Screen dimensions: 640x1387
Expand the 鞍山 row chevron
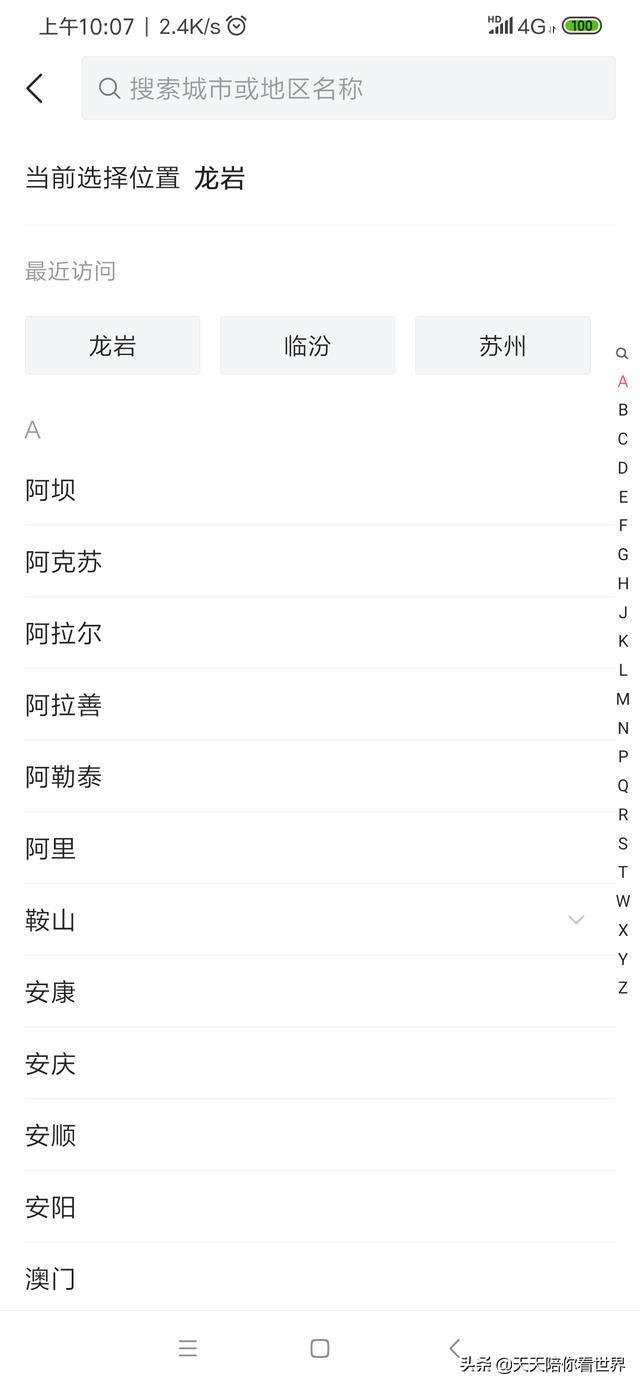point(576,920)
